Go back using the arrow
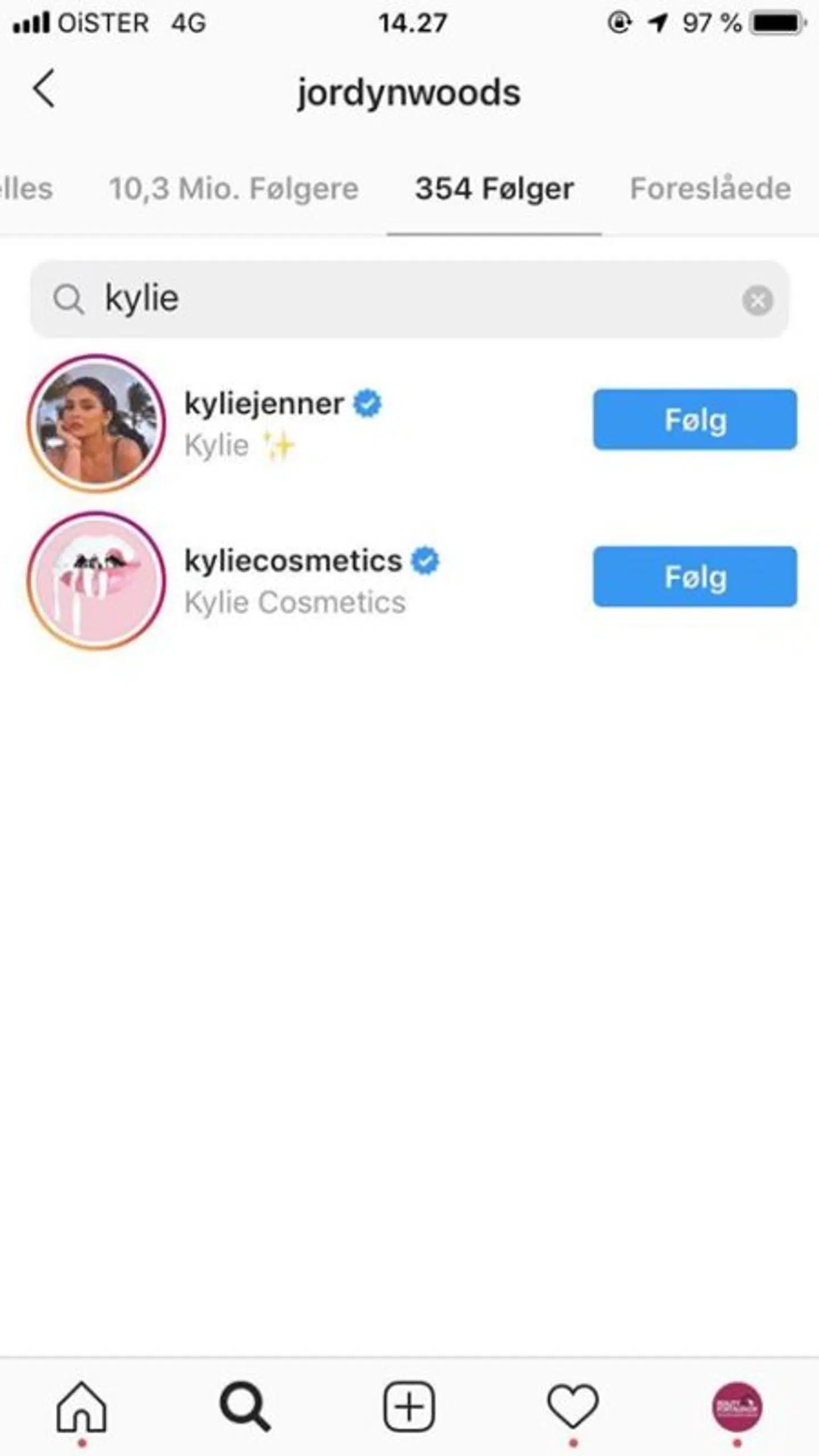819x1456 pixels. coord(44,89)
